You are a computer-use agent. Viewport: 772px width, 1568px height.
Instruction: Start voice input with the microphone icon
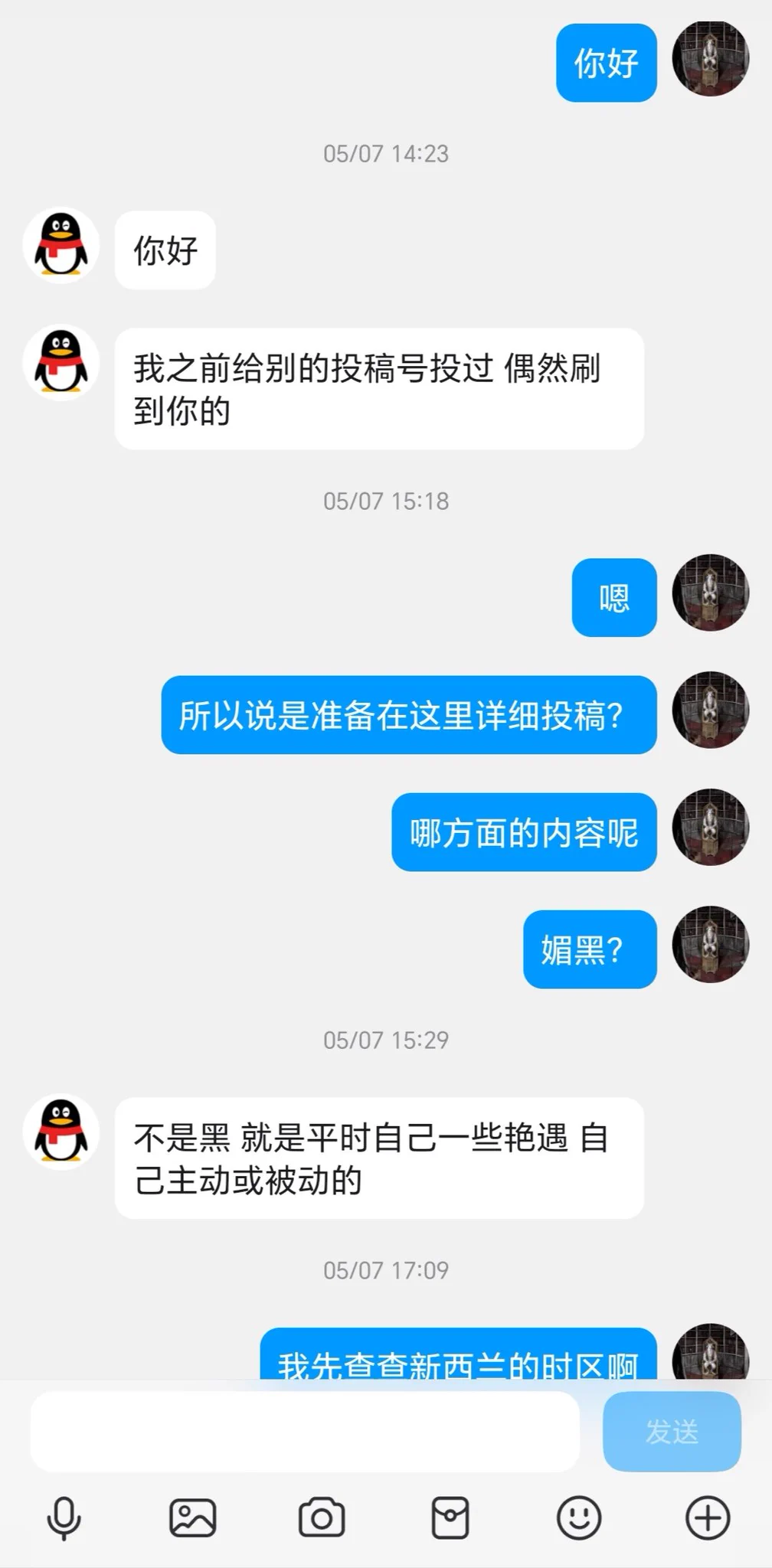64,1517
